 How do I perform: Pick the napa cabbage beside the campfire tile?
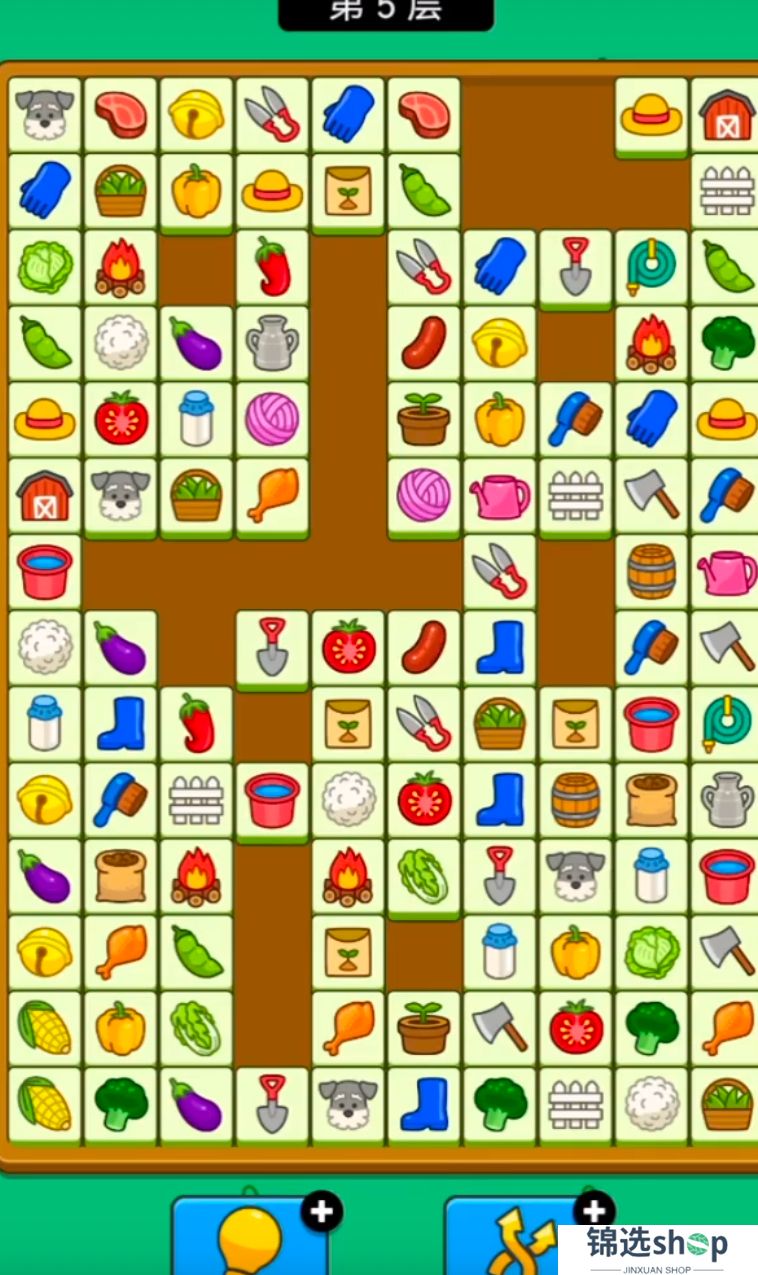(x=424, y=875)
